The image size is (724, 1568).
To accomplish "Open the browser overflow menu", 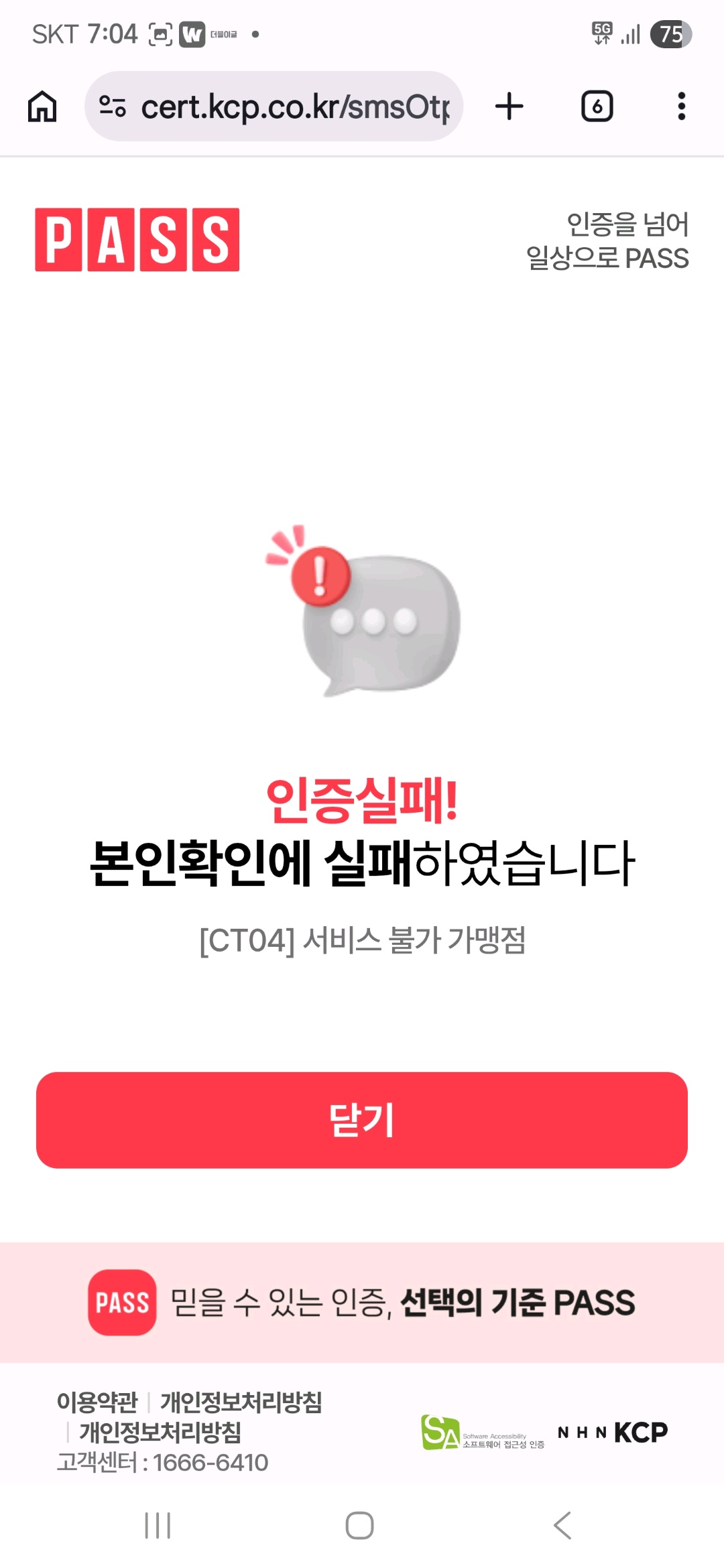I will (x=681, y=107).
